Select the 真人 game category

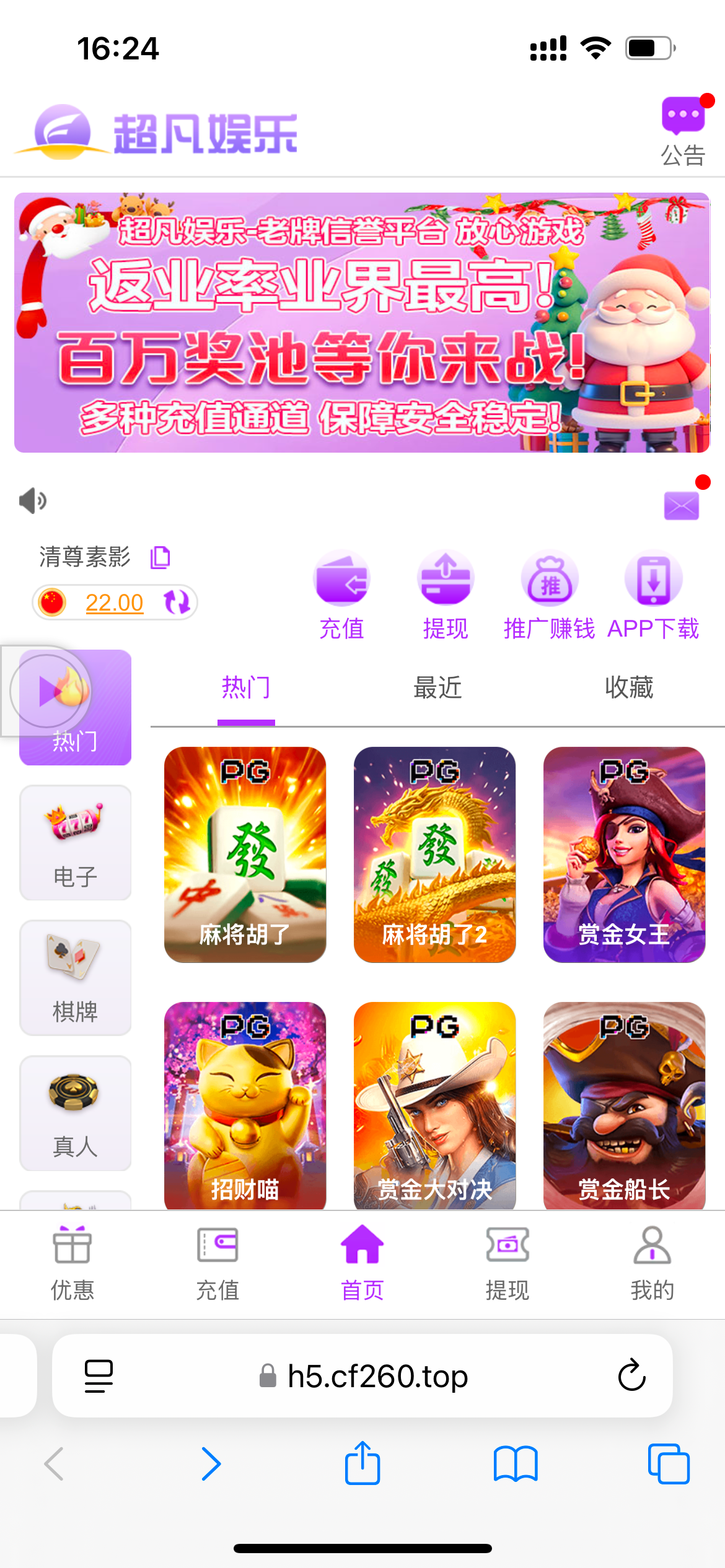tap(75, 1113)
